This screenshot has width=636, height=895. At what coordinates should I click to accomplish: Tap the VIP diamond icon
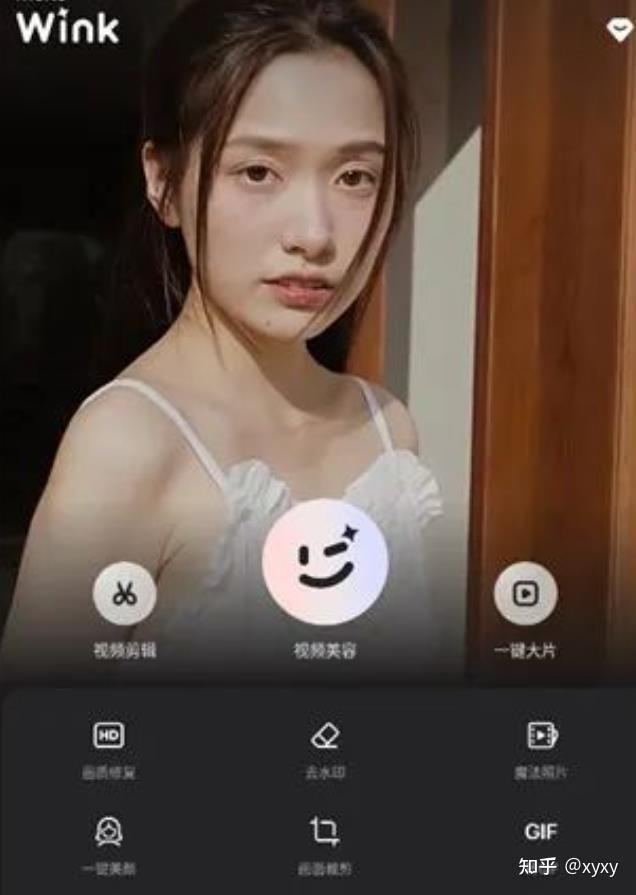(619, 30)
